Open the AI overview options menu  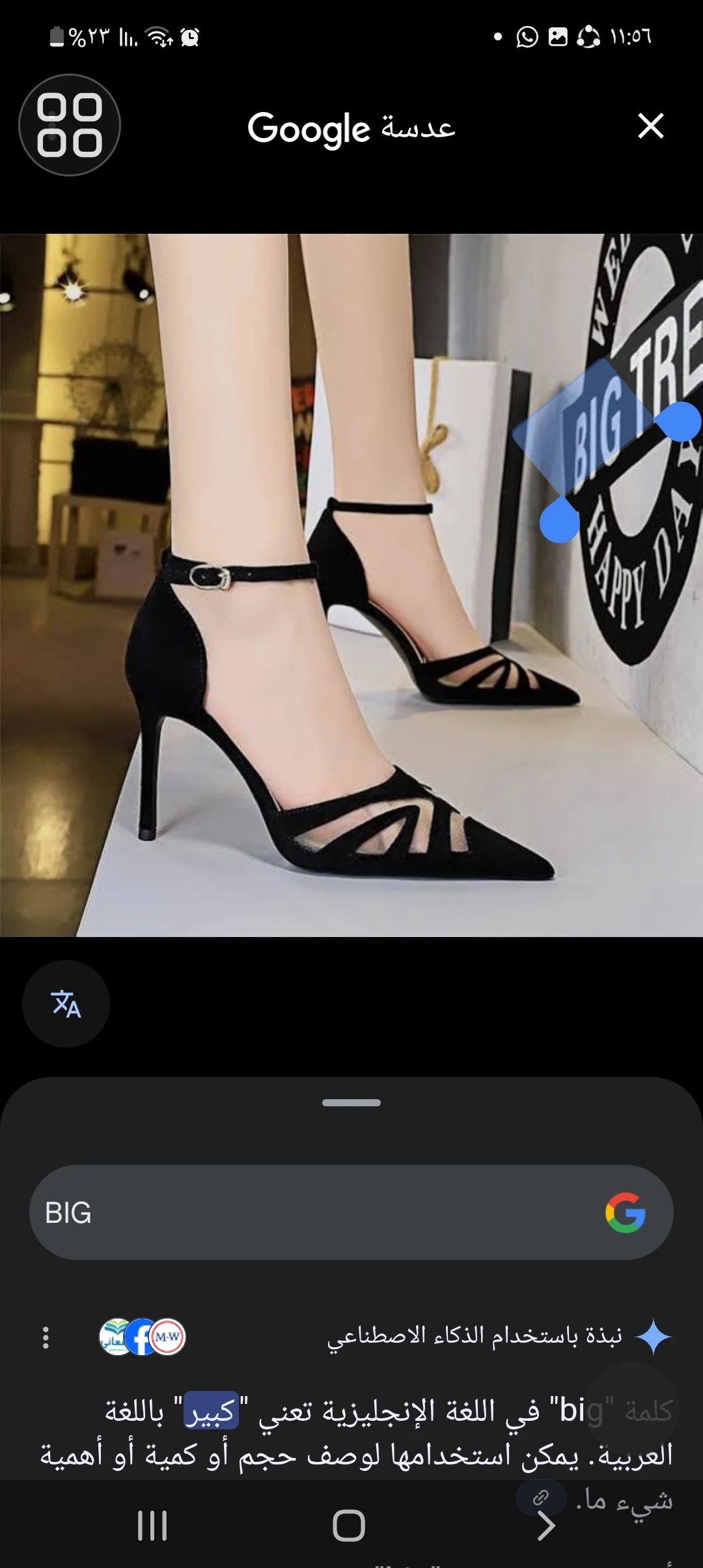[46, 1337]
